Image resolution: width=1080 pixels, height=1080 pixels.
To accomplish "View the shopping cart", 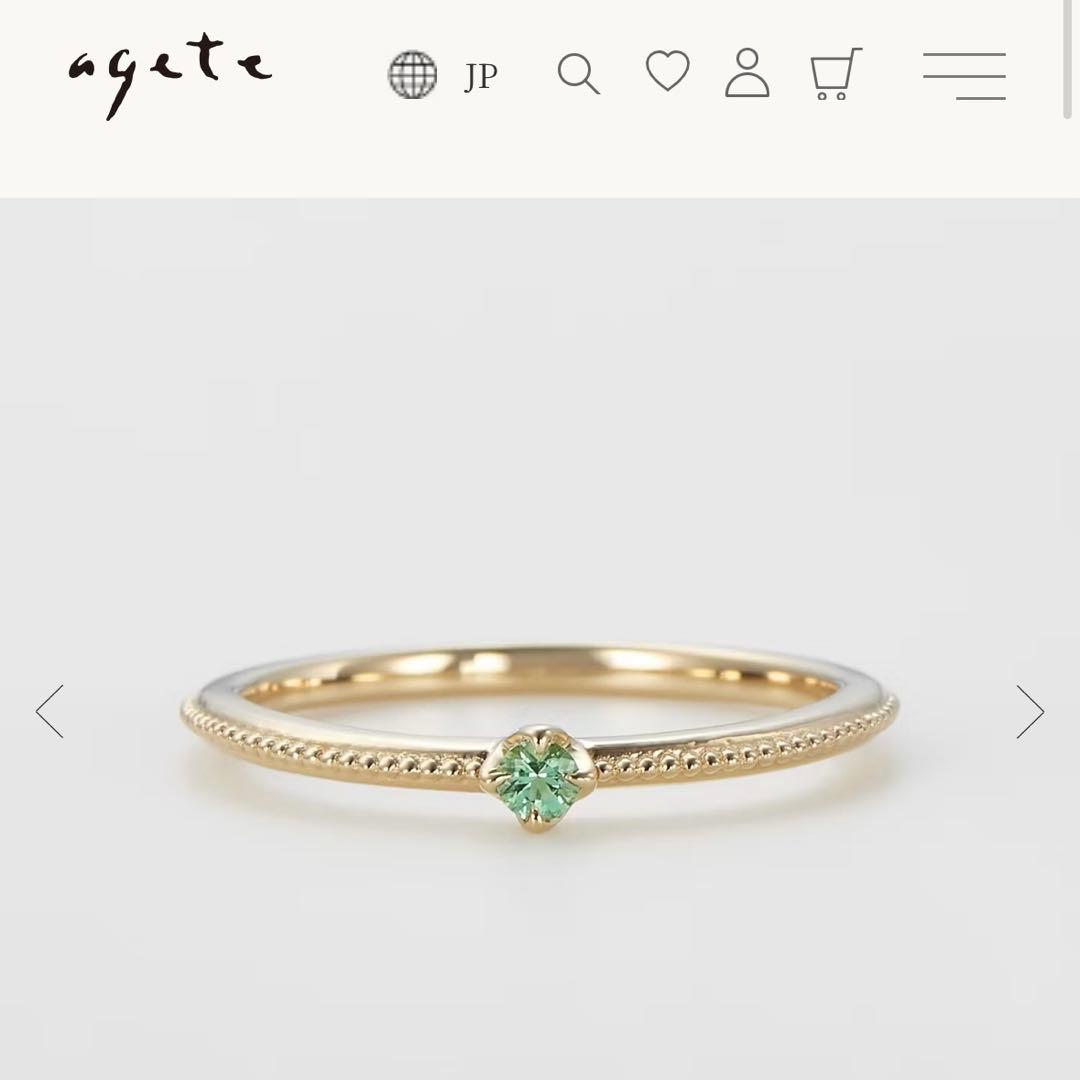I will 835,74.
